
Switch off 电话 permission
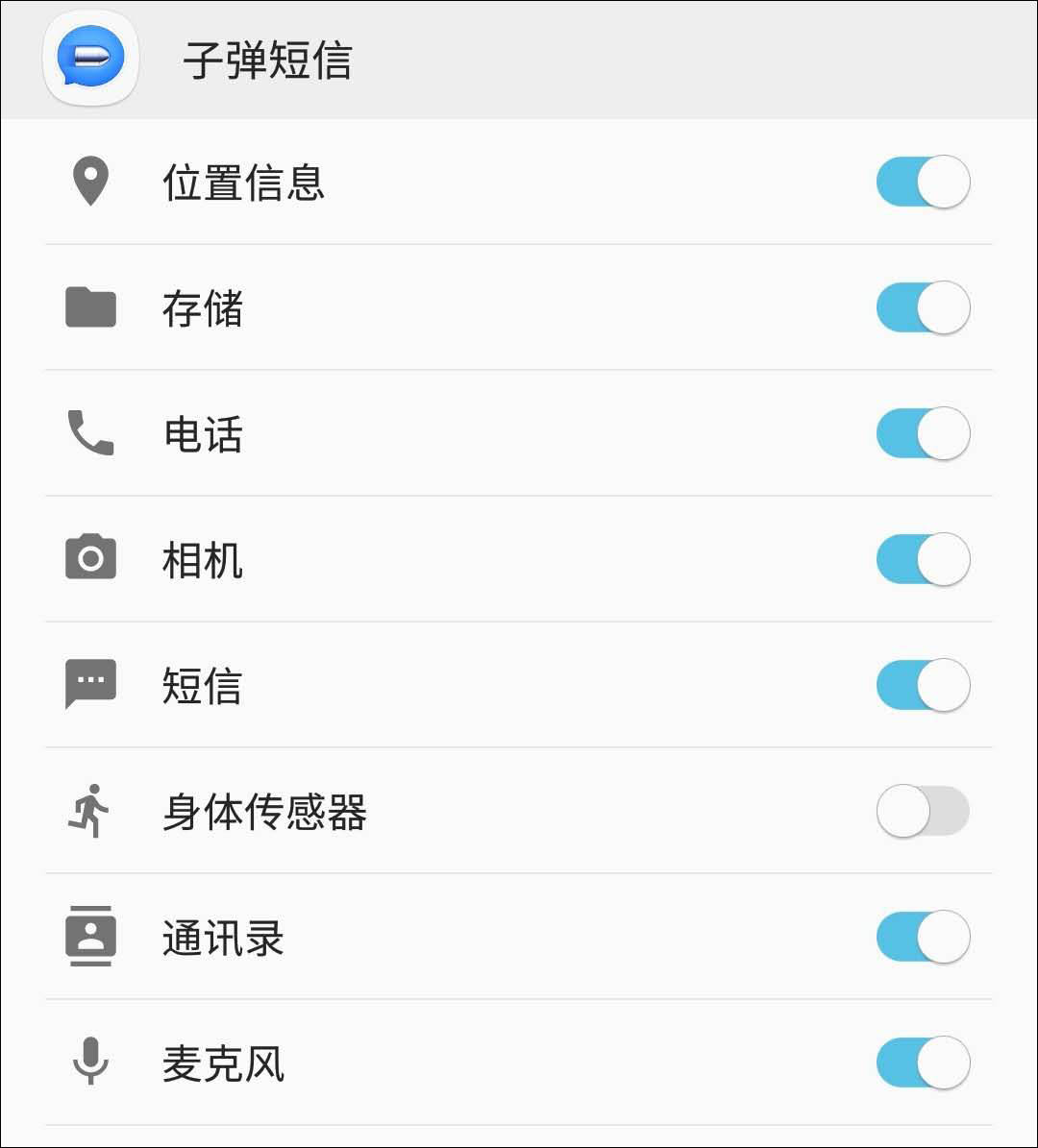click(x=923, y=433)
